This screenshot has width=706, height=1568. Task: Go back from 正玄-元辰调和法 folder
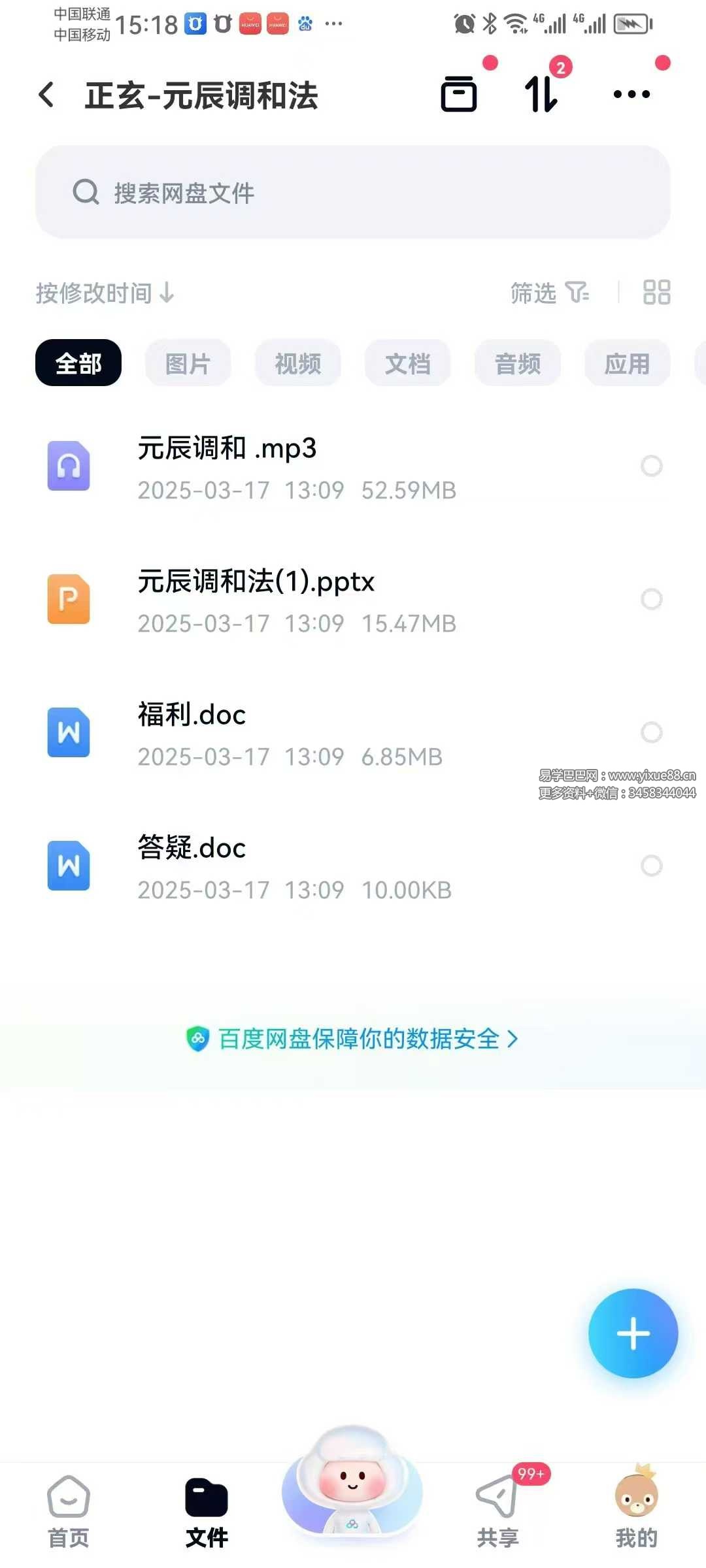coord(47,95)
